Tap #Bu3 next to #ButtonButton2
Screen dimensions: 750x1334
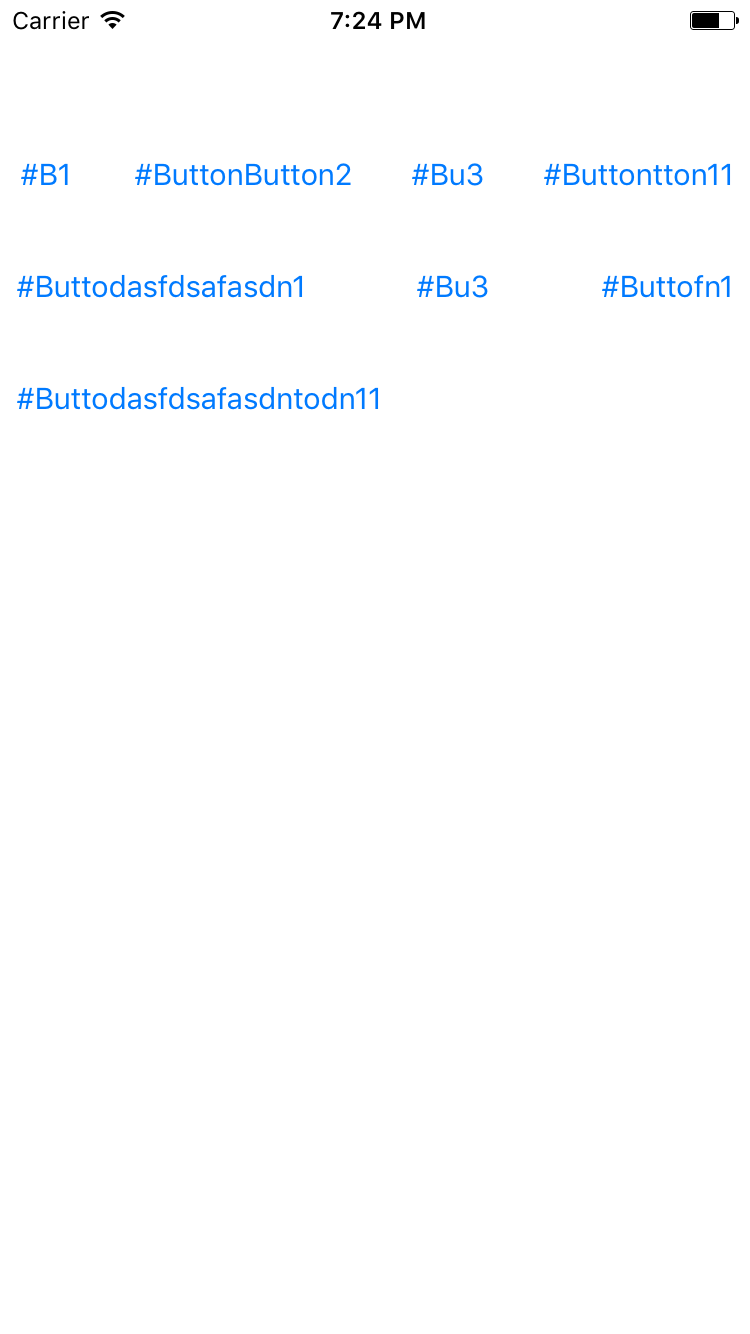447,175
